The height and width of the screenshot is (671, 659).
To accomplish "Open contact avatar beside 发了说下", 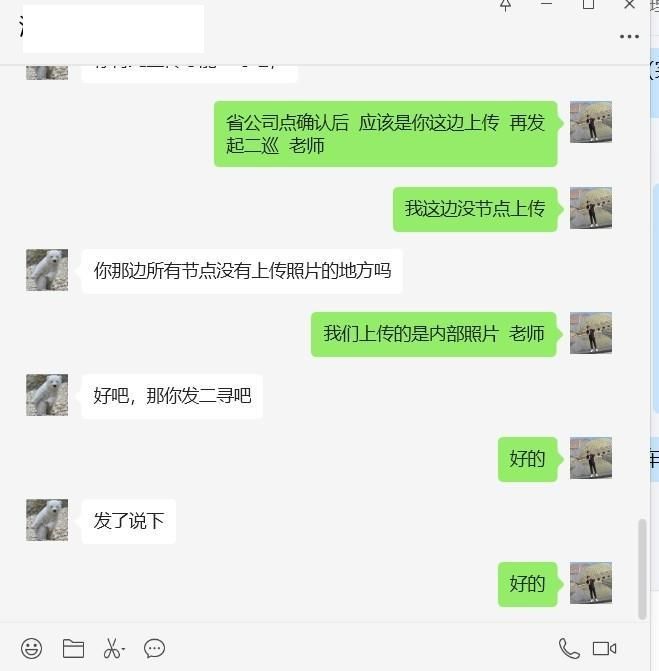I will [x=47, y=520].
